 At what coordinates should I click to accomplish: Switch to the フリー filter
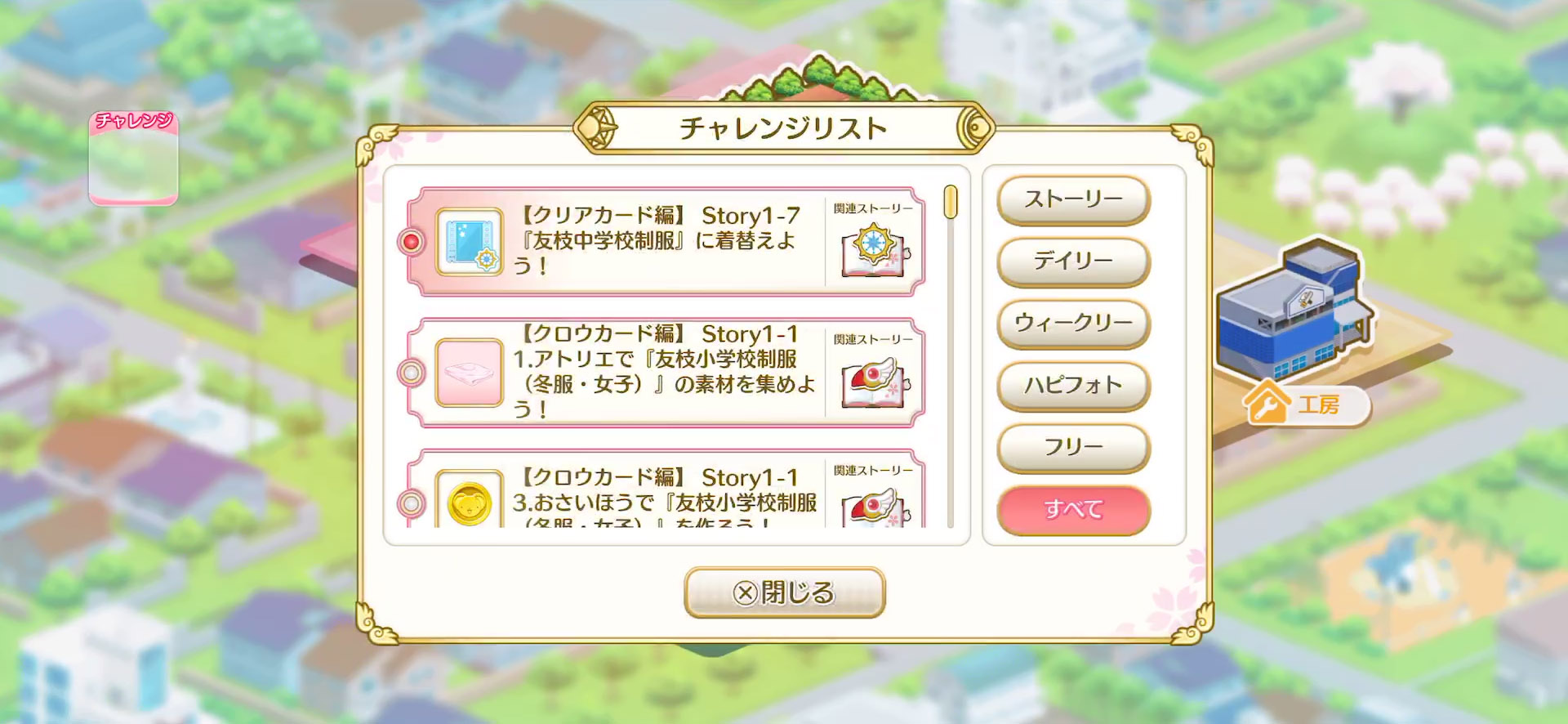click(1073, 448)
